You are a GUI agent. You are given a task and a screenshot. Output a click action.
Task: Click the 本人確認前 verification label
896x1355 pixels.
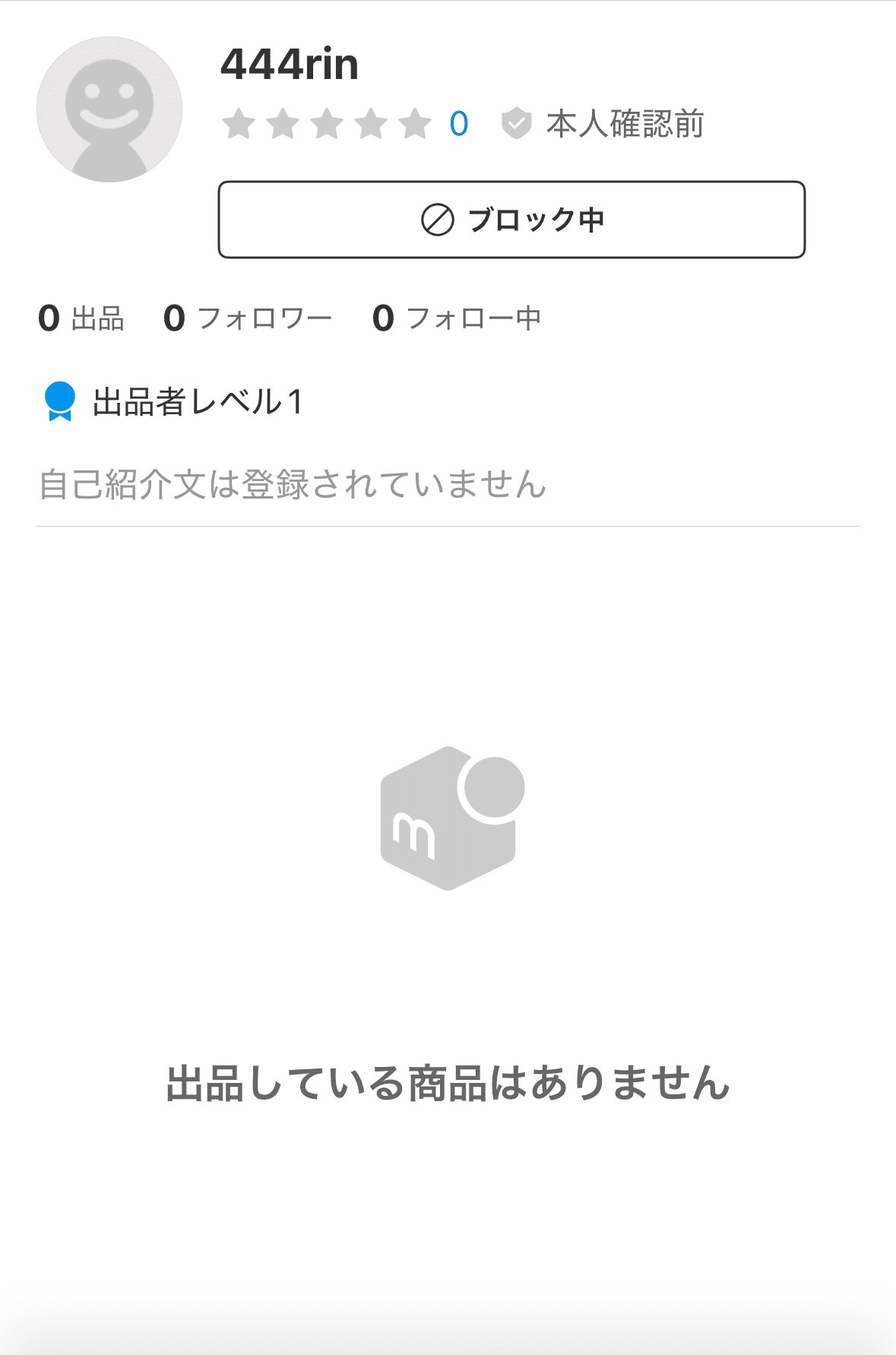coord(625,125)
